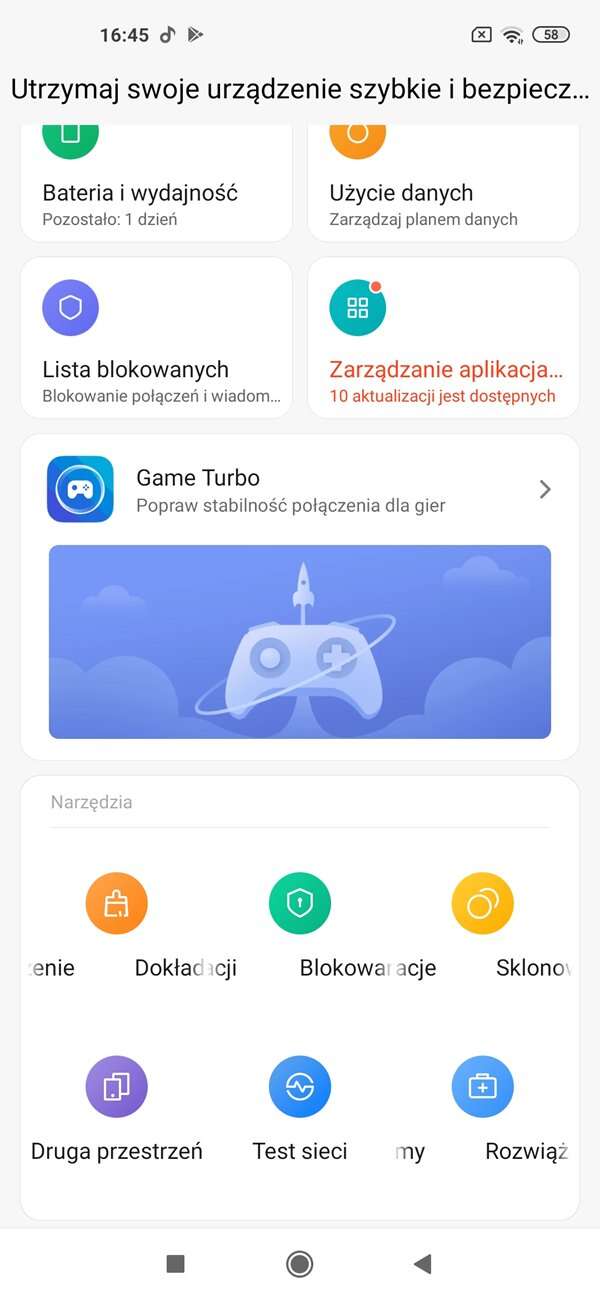Open Game Turbo row
Image resolution: width=600 pixels, height=1300 pixels.
tap(300, 490)
